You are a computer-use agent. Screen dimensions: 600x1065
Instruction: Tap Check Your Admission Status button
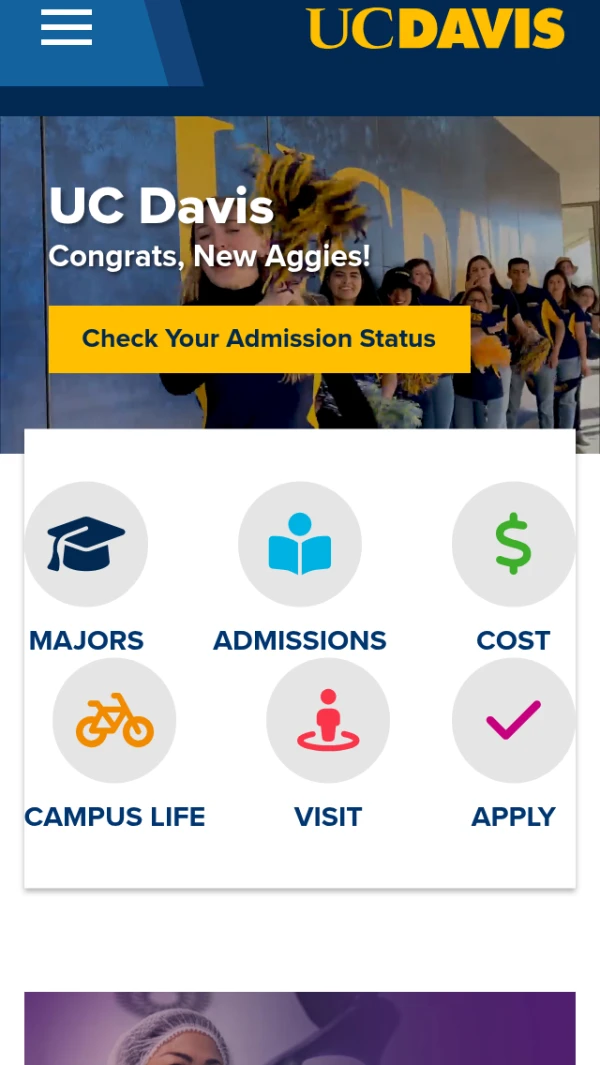tap(259, 339)
